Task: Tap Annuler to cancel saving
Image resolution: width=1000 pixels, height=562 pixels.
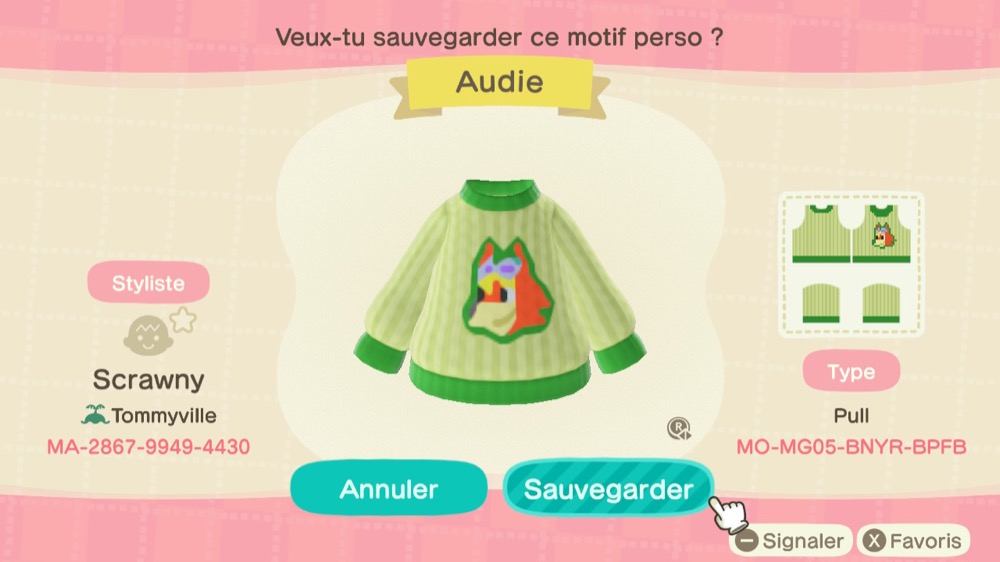Action: pos(388,489)
